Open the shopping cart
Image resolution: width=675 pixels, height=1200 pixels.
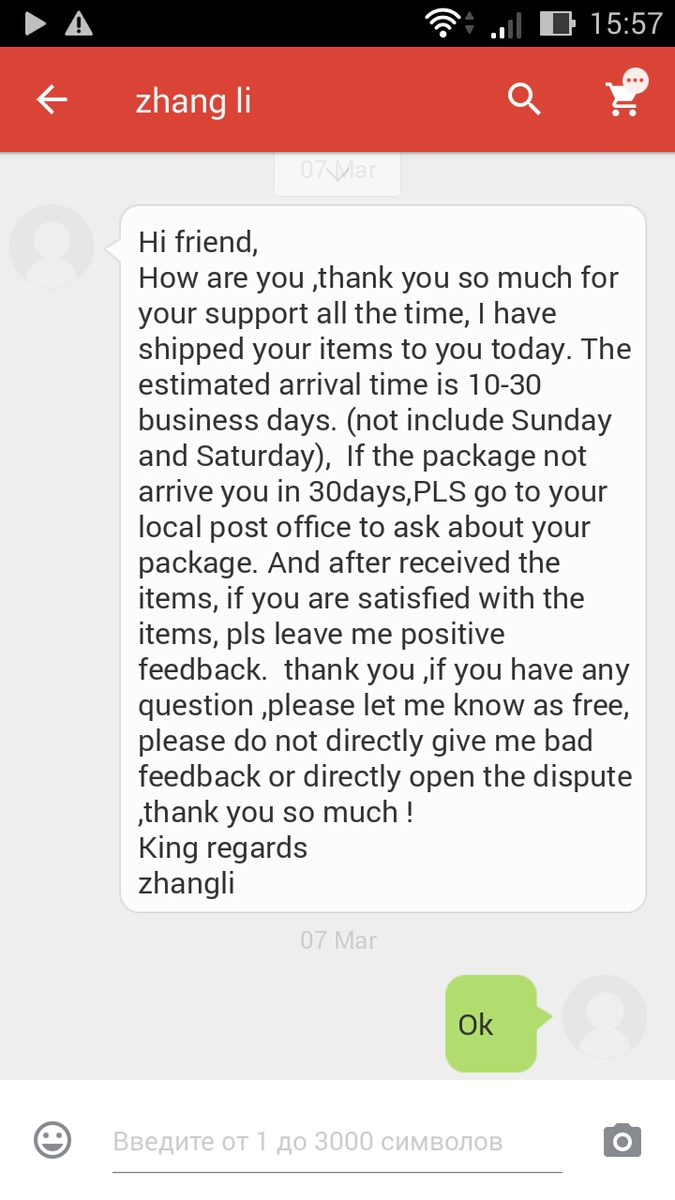(626, 95)
